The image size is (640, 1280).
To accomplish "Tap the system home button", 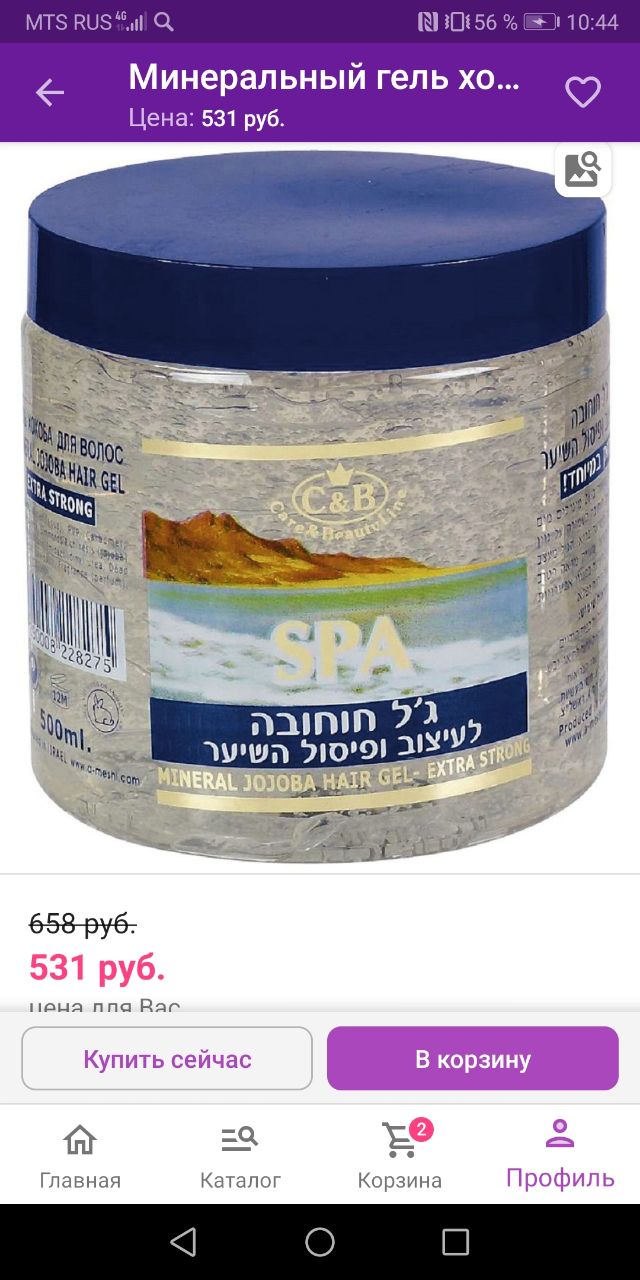I will pos(320,1242).
